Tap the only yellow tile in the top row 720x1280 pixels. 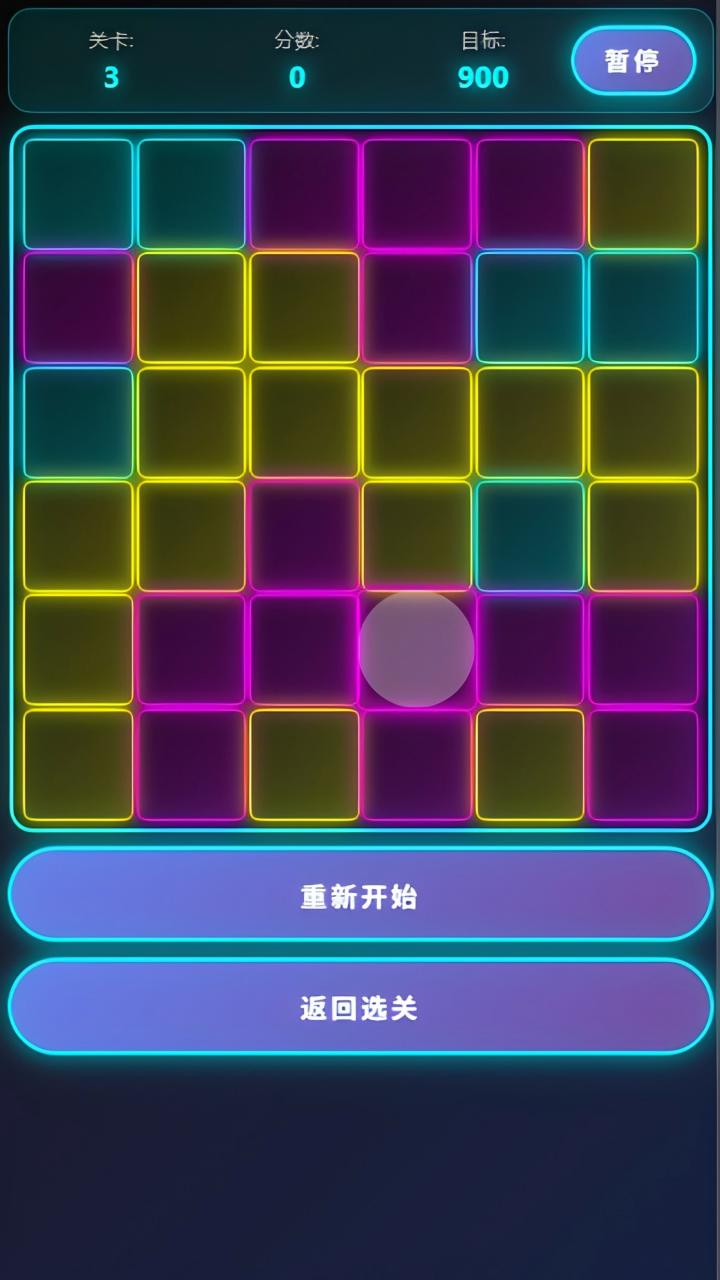tap(643, 194)
